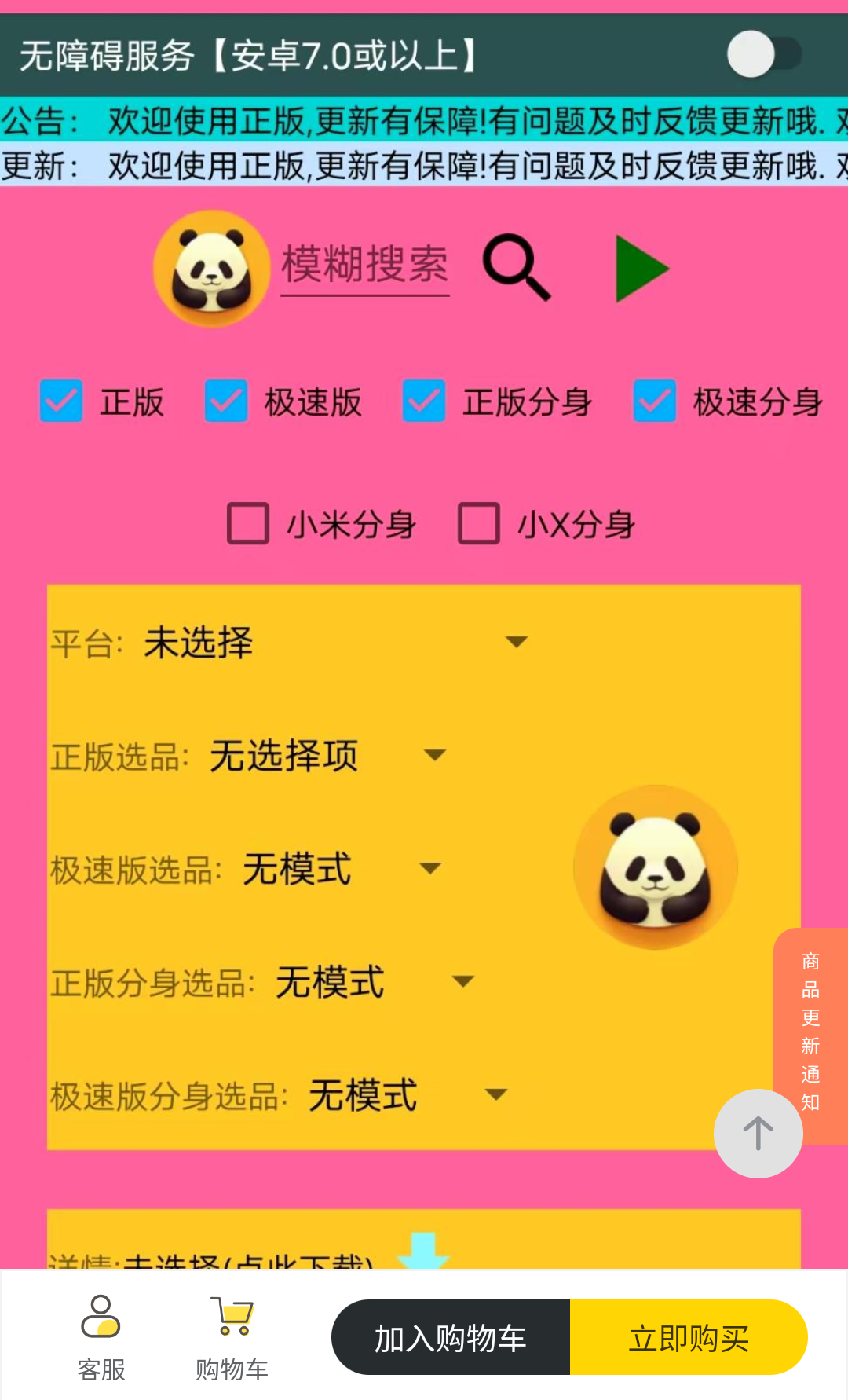
Task: Toggle the 无障碍服务 accessibility switch
Action: tap(764, 54)
